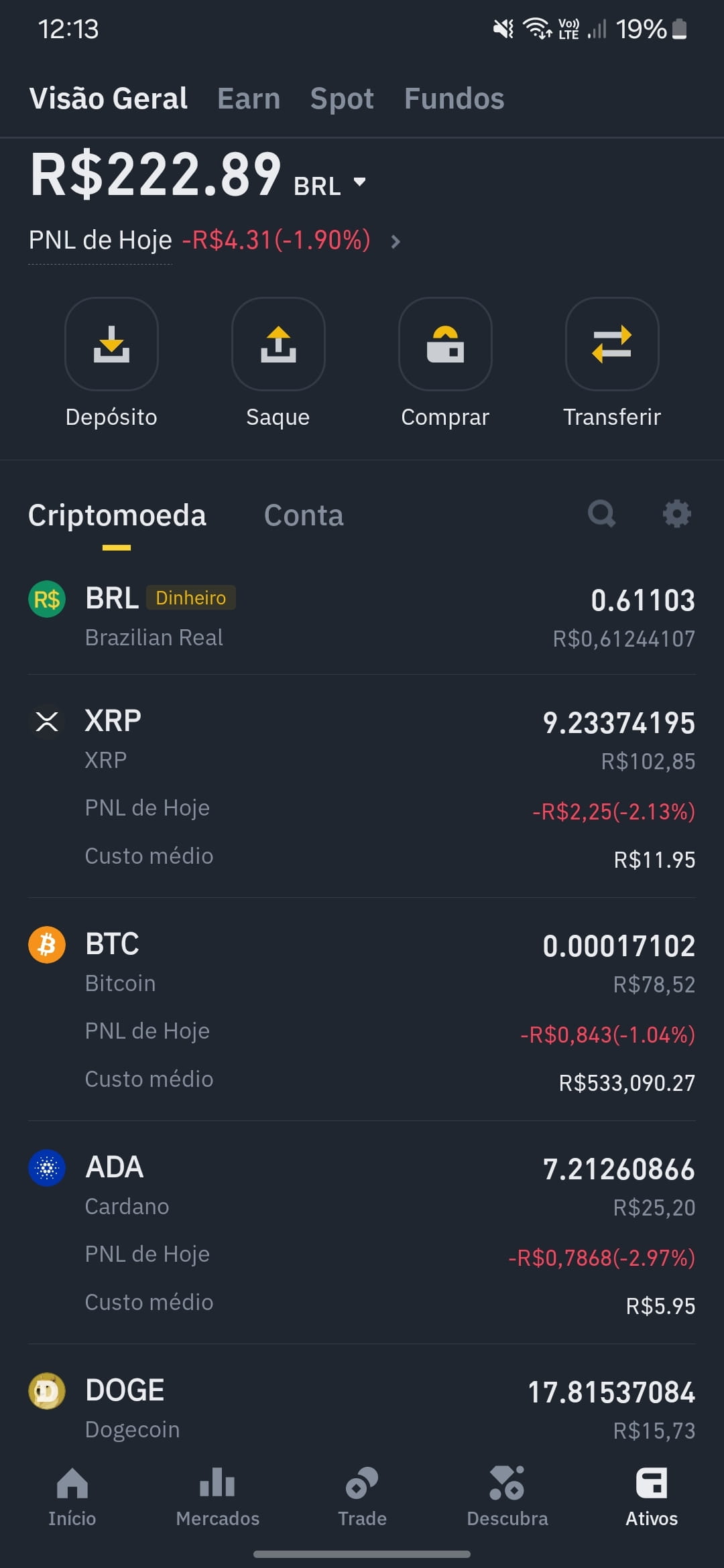Tap the Depósito button
724x1568 pixels.
point(111,364)
